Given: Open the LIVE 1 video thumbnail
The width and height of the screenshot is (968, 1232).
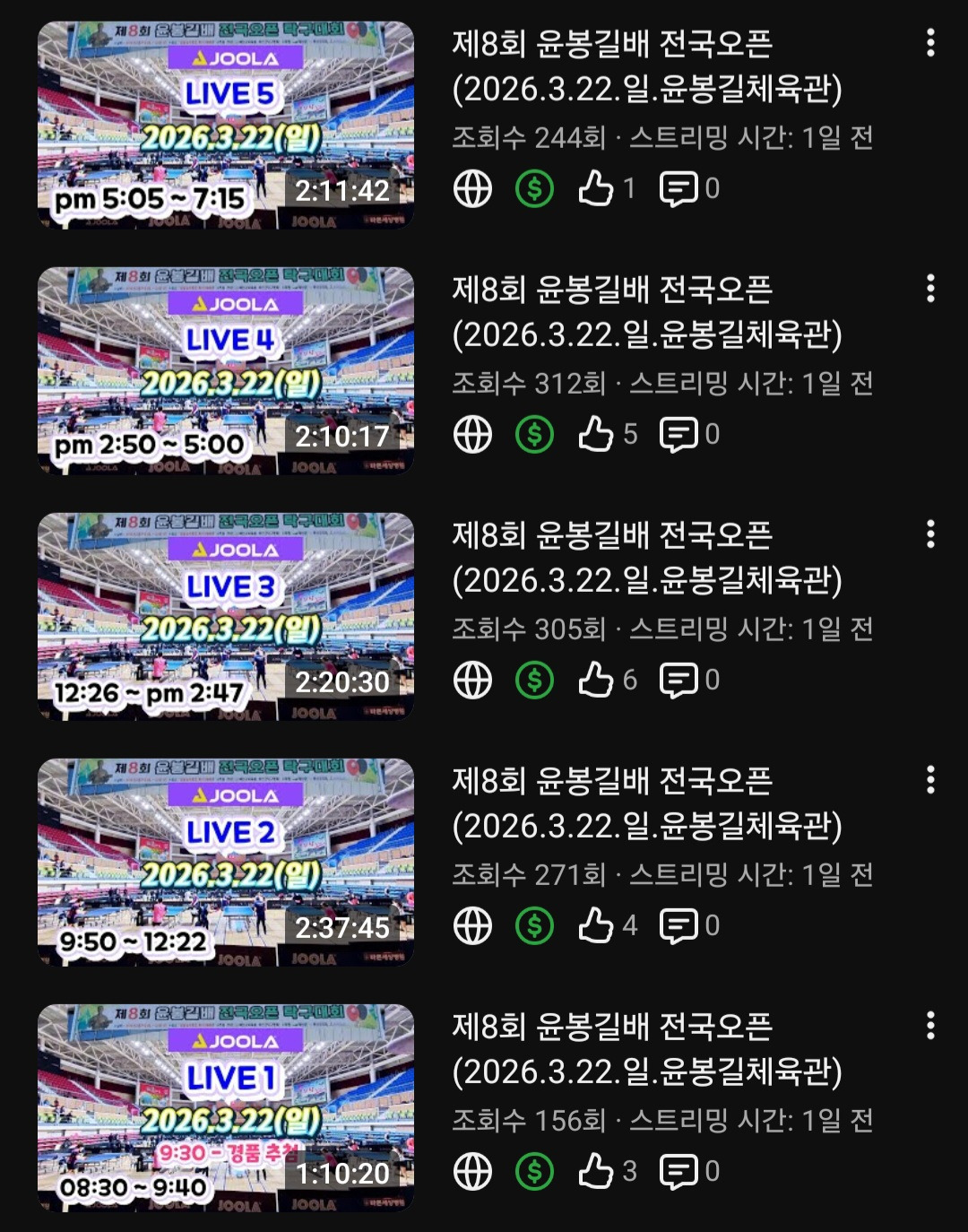Looking at the screenshot, I should [x=225, y=1107].
